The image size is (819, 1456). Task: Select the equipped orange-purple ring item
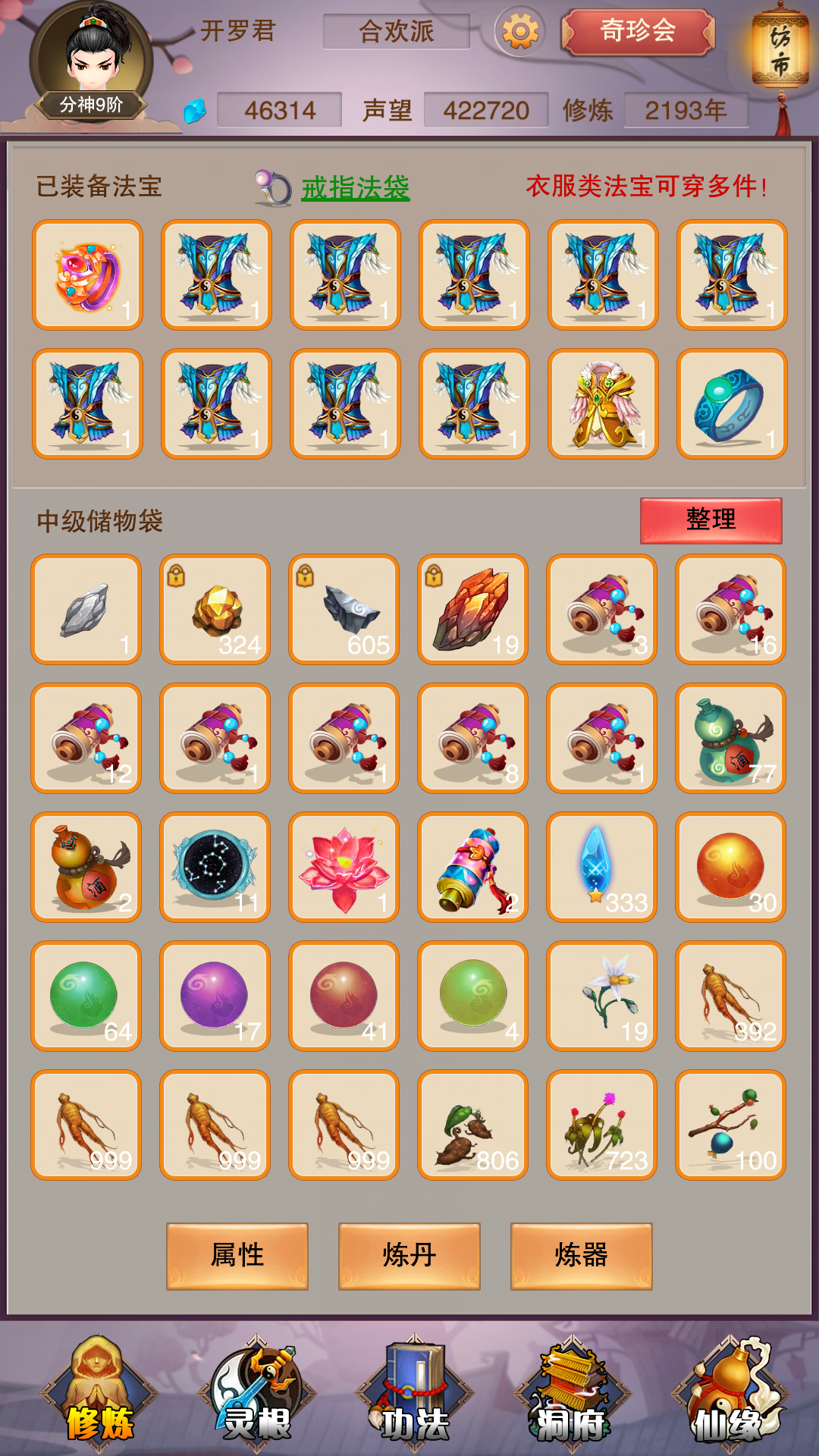[87, 275]
